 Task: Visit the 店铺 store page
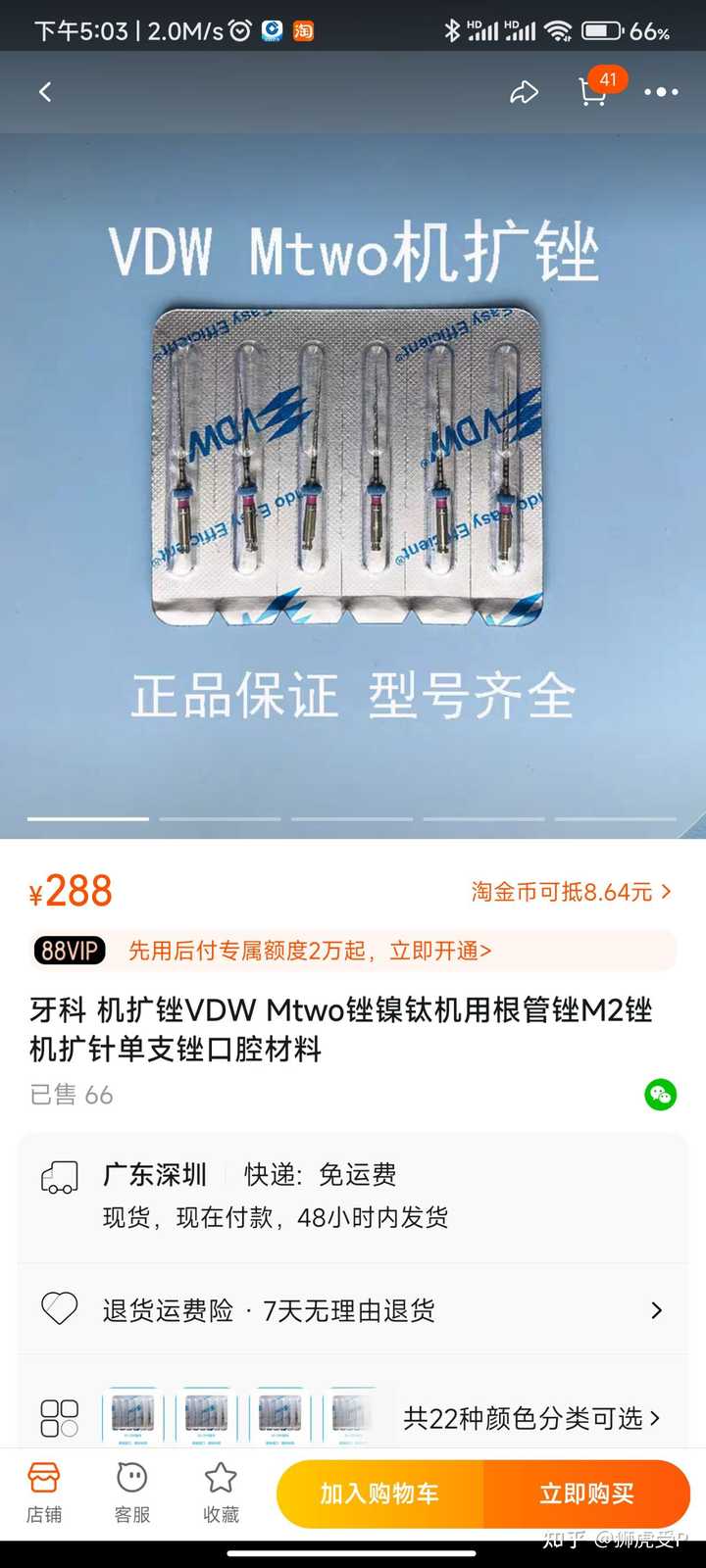point(44,1494)
